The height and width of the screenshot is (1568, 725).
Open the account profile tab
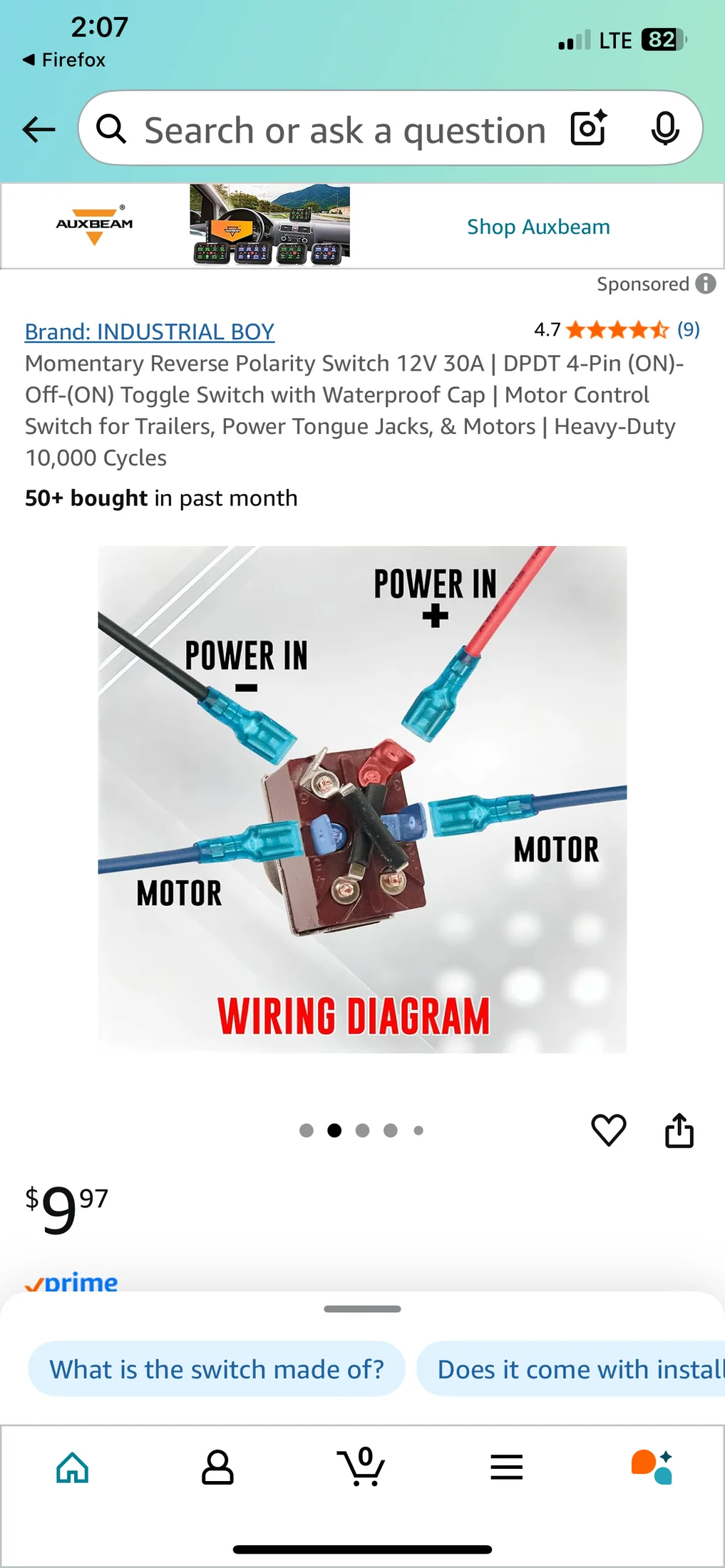[x=217, y=1468]
